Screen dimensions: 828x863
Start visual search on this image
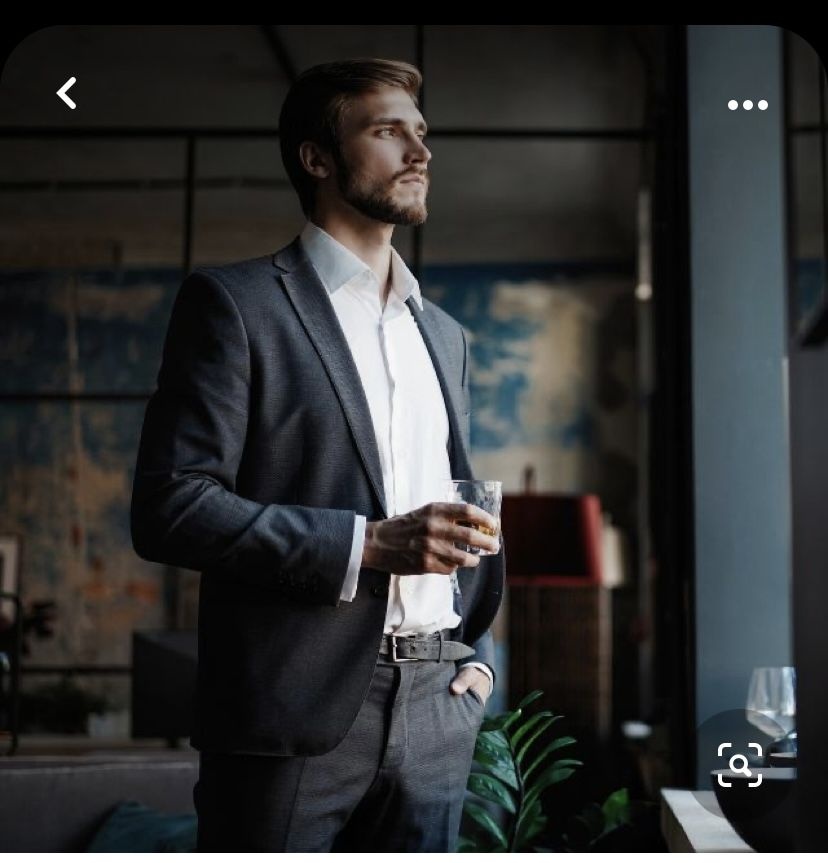click(740, 765)
